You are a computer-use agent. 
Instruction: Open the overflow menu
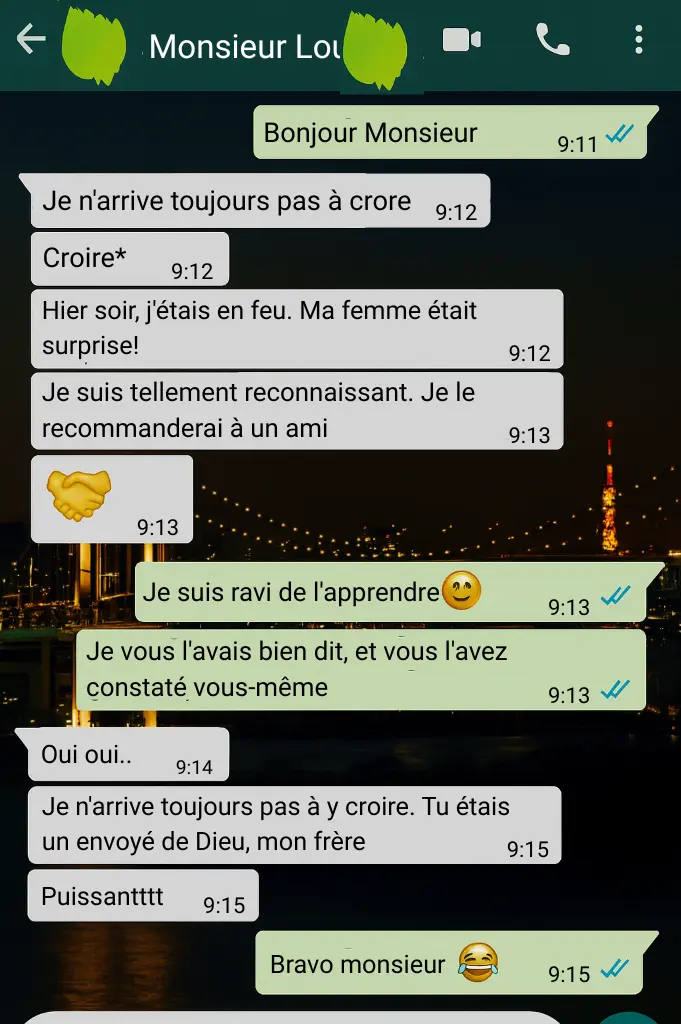639,40
